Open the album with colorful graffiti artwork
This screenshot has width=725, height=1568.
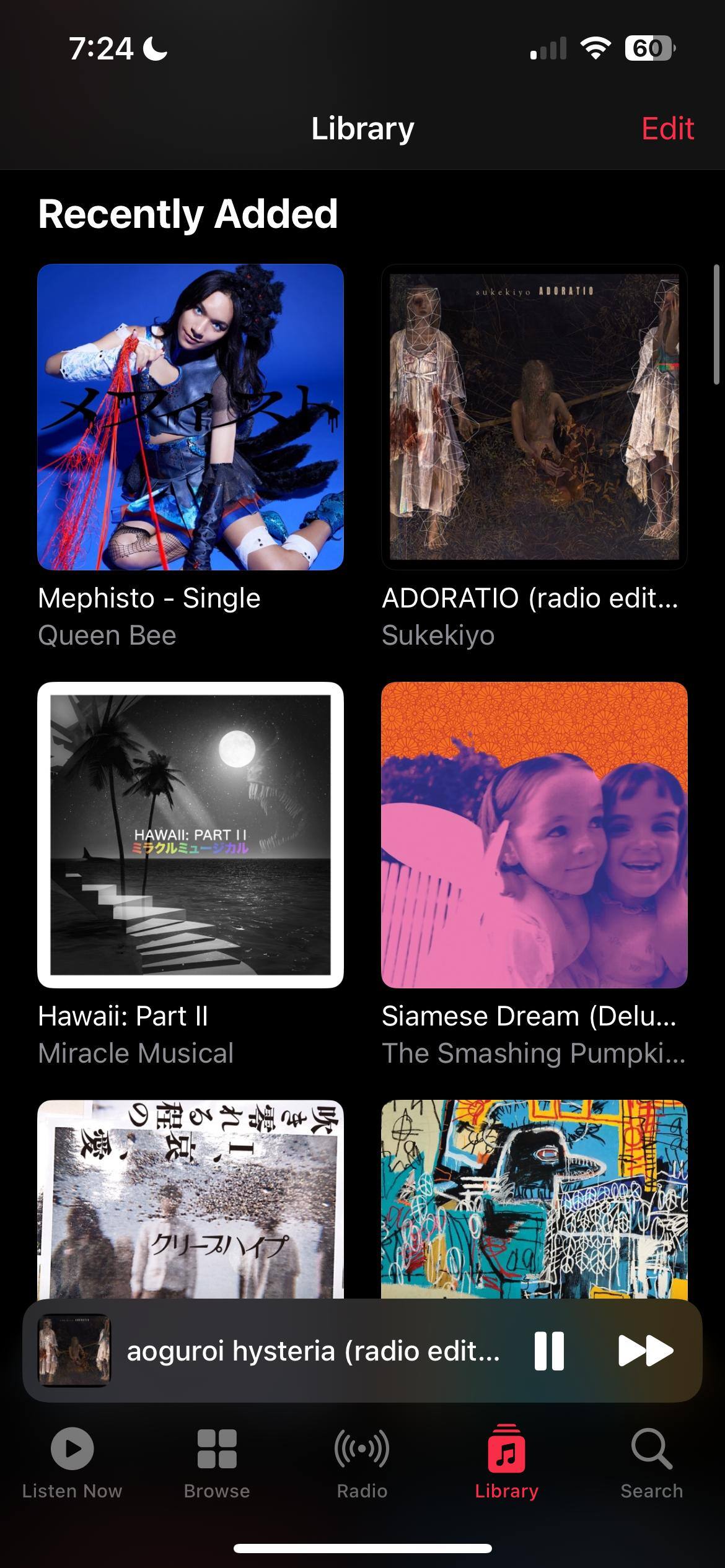[x=534, y=1198]
